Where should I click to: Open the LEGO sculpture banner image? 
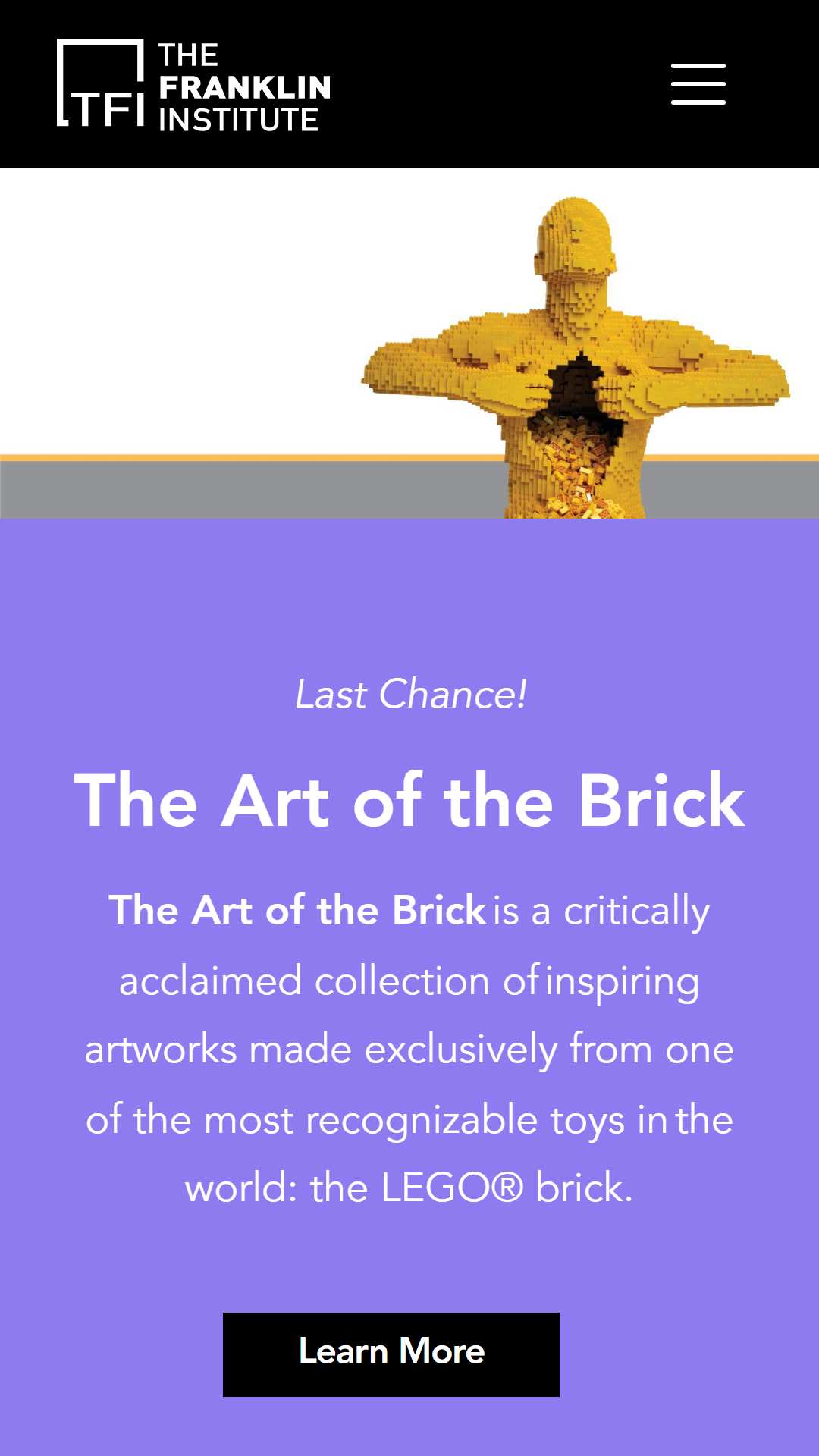pyautogui.click(x=409, y=344)
